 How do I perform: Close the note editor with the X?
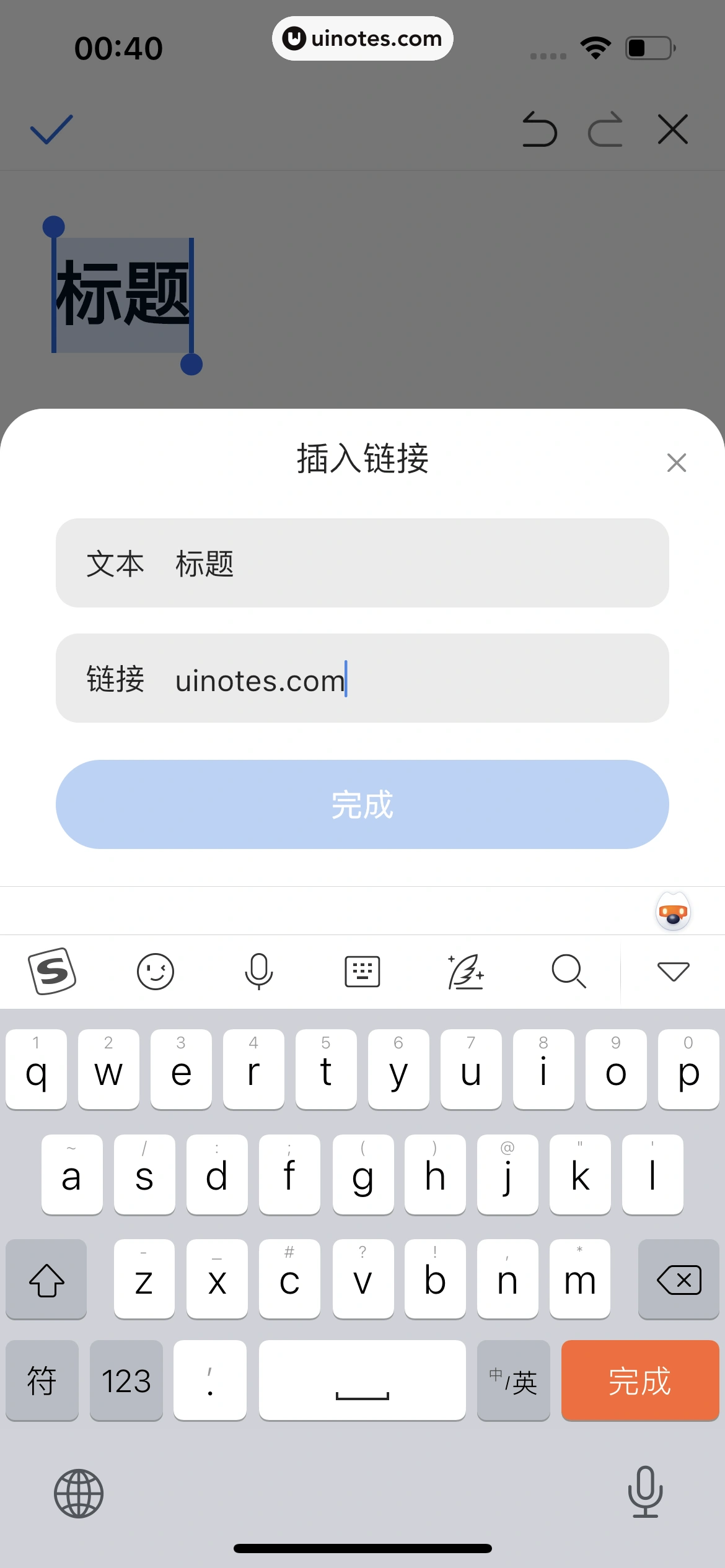673,130
